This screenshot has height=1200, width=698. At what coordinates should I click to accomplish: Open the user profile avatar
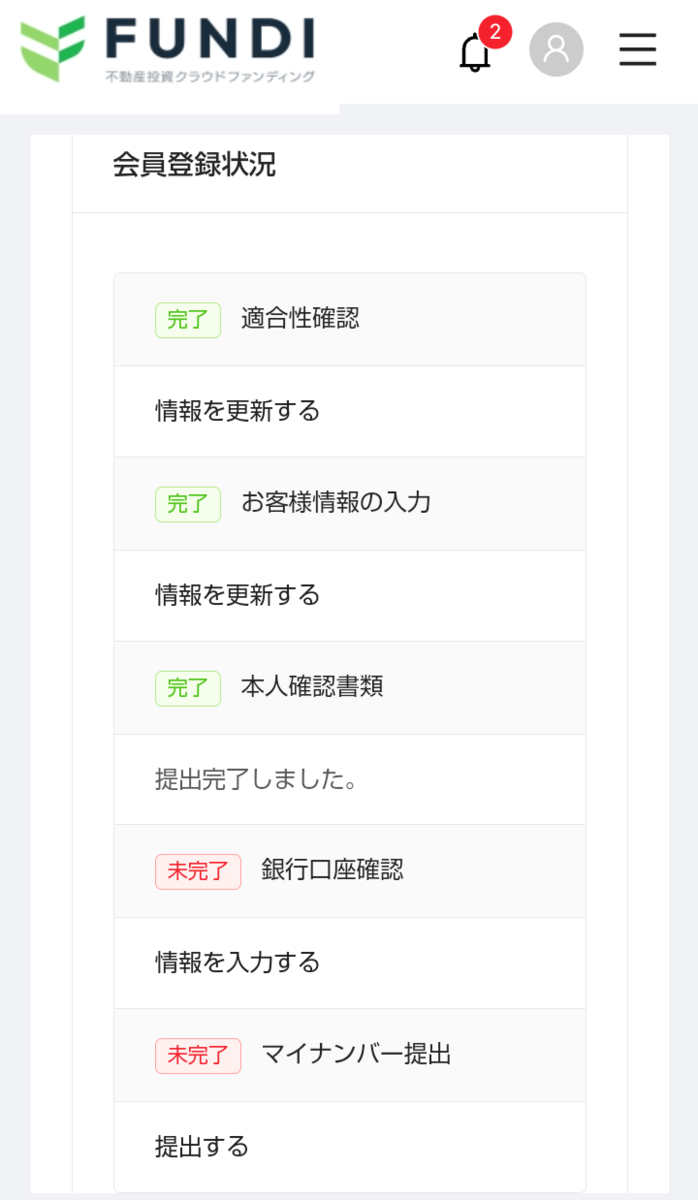pyautogui.click(x=556, y=50)
